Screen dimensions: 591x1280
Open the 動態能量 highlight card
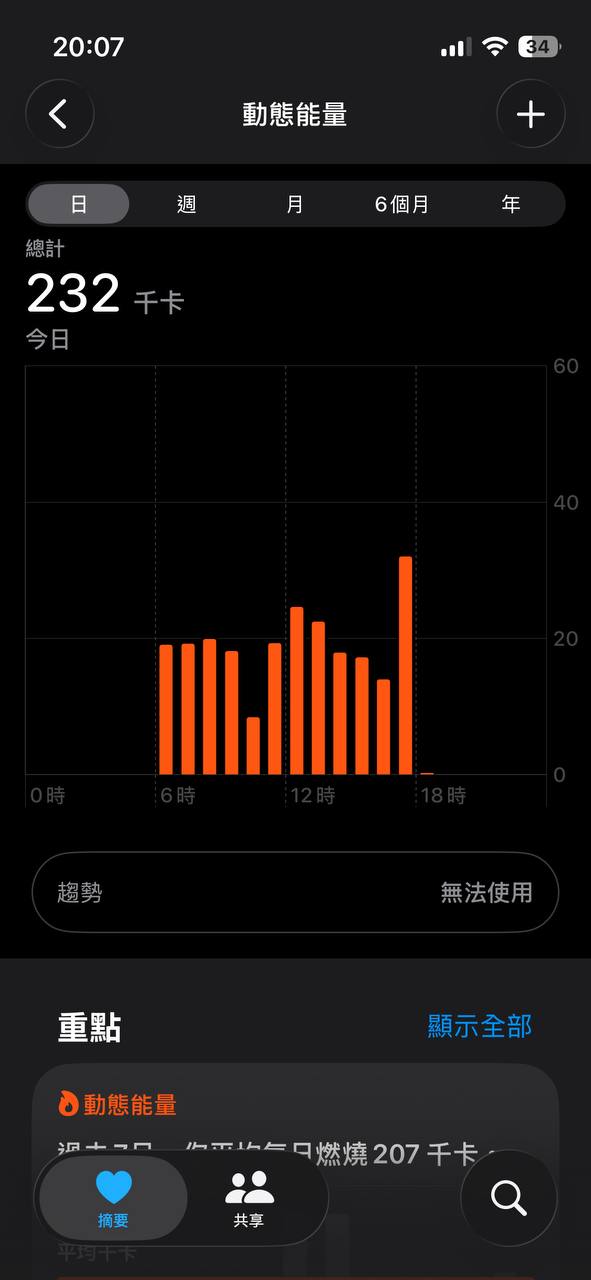[295, 1130]
